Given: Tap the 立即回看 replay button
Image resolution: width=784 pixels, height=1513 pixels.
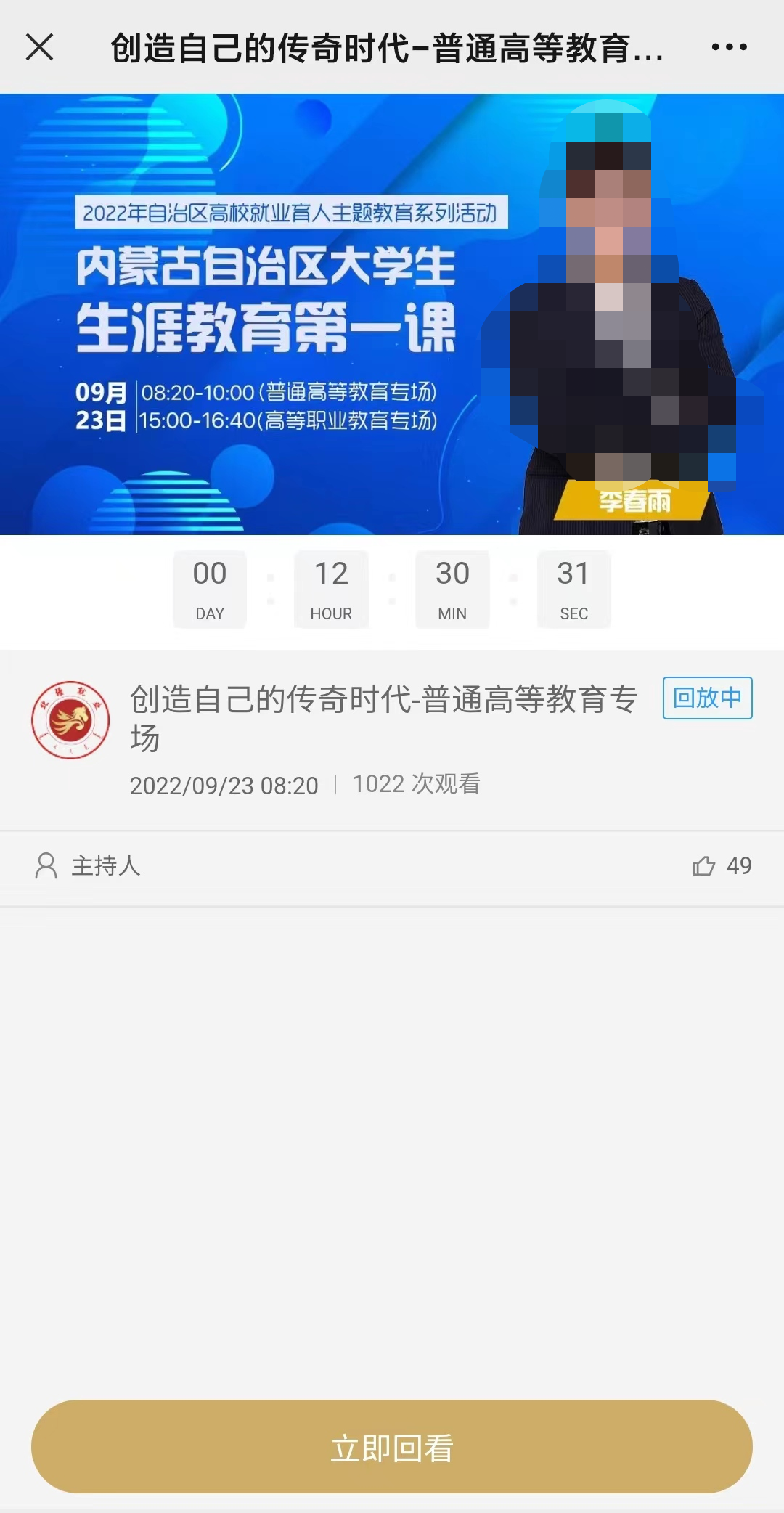Looking at the screenshot, I should [x=391, y=1446].
